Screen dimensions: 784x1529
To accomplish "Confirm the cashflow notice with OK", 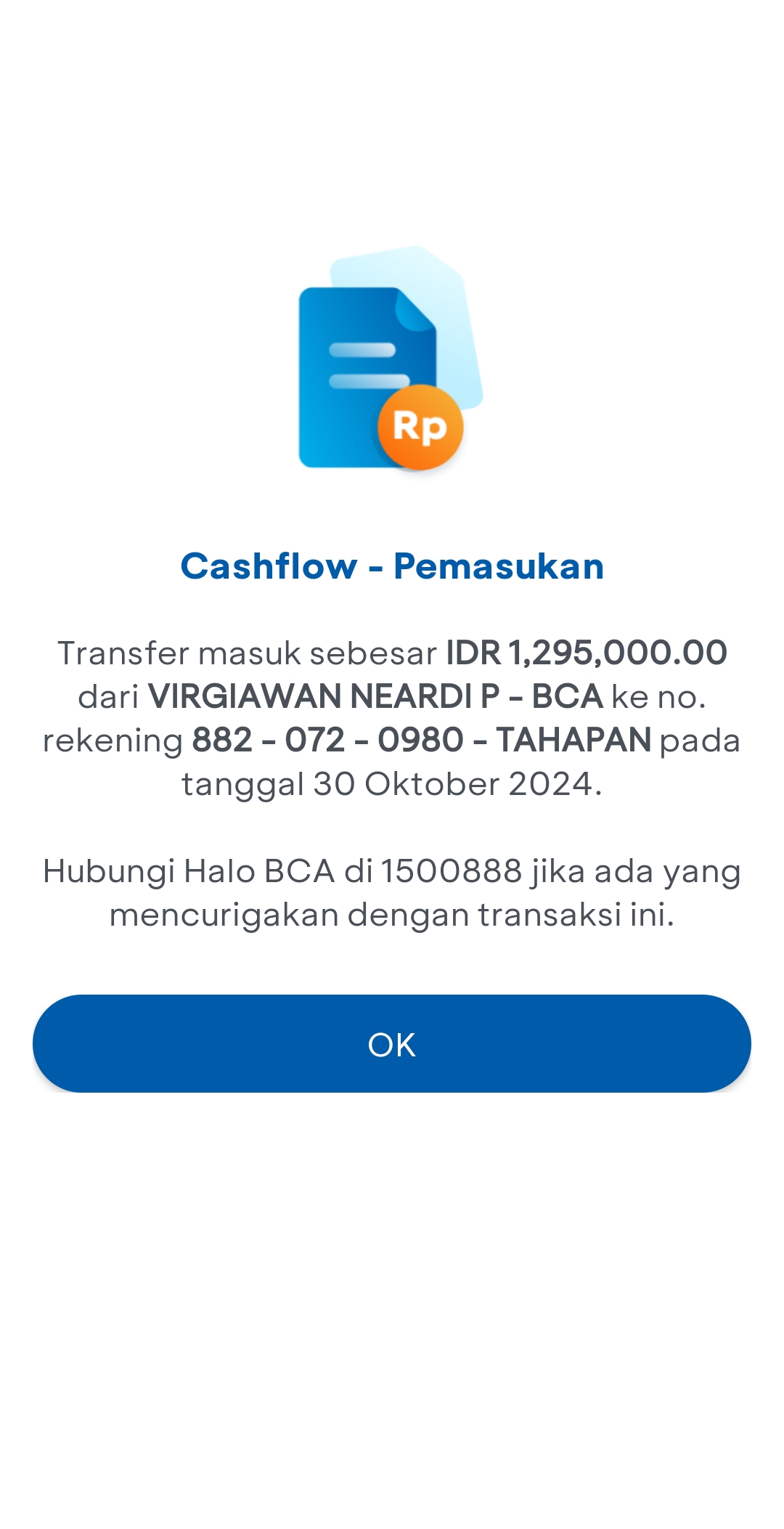I will (x=392, y=1043).
